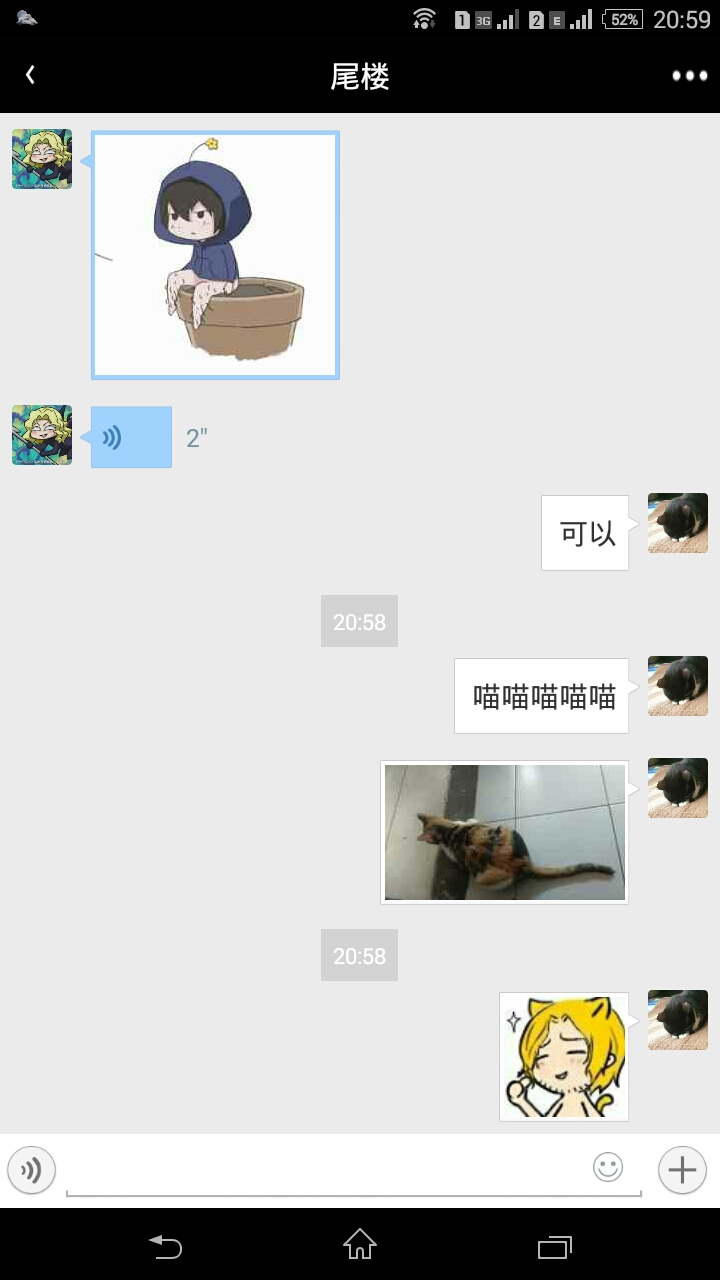Open recent apps from the navigation bar
This screenshot has height=1280, width=720.
tap(554, 1246)
